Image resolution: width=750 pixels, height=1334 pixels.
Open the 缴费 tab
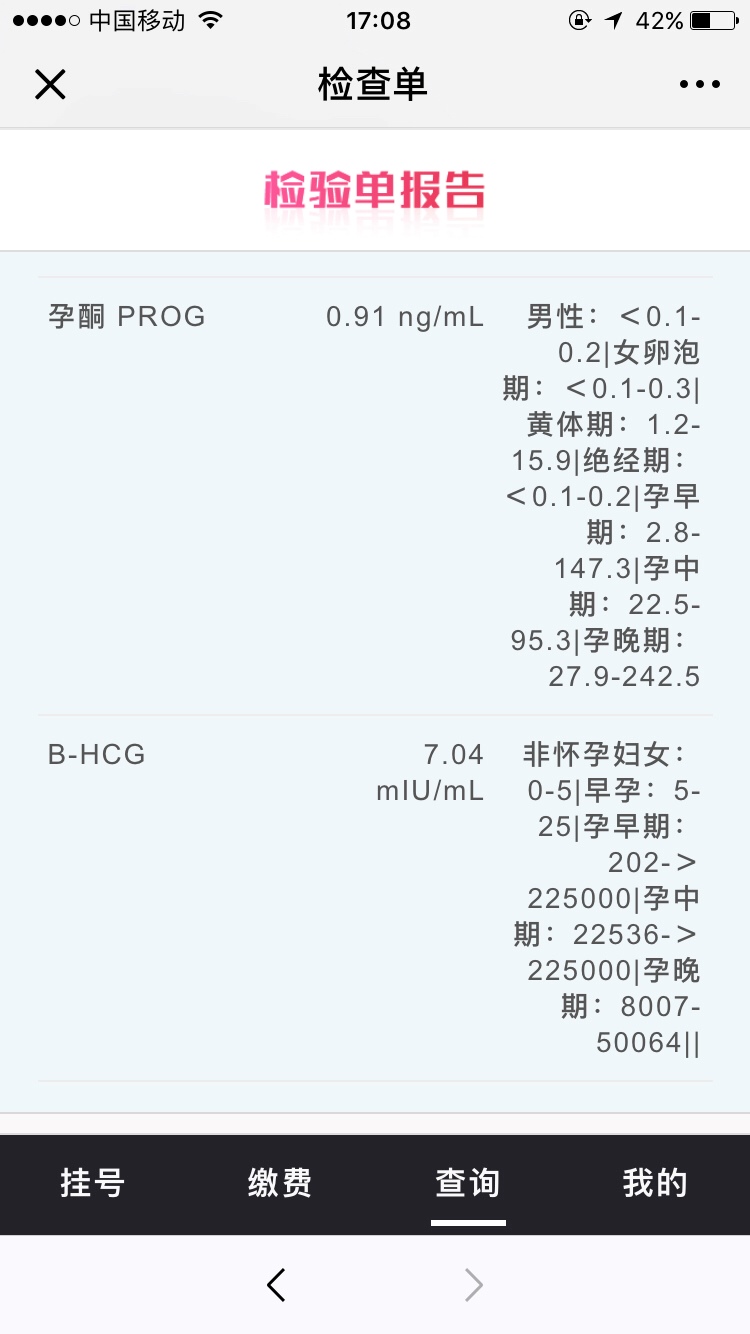[x=280, y=1184]
